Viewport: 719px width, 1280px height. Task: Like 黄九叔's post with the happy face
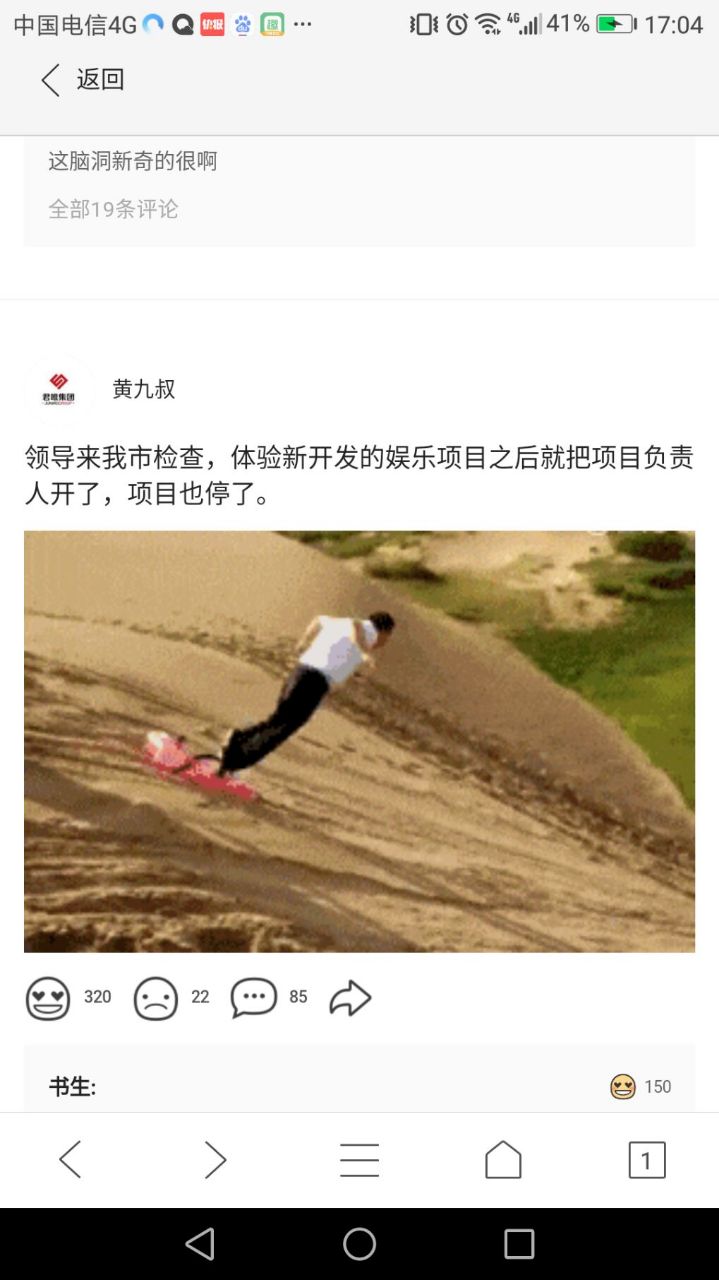coord(48,998)
